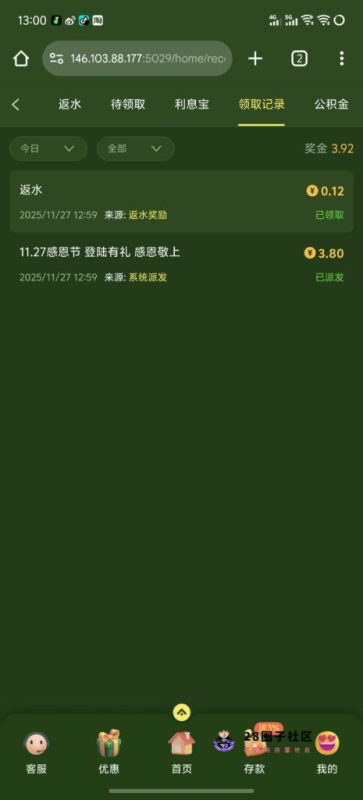Go back with the left arrow
This screenshot has height=800, width=363.
(15, 105)
